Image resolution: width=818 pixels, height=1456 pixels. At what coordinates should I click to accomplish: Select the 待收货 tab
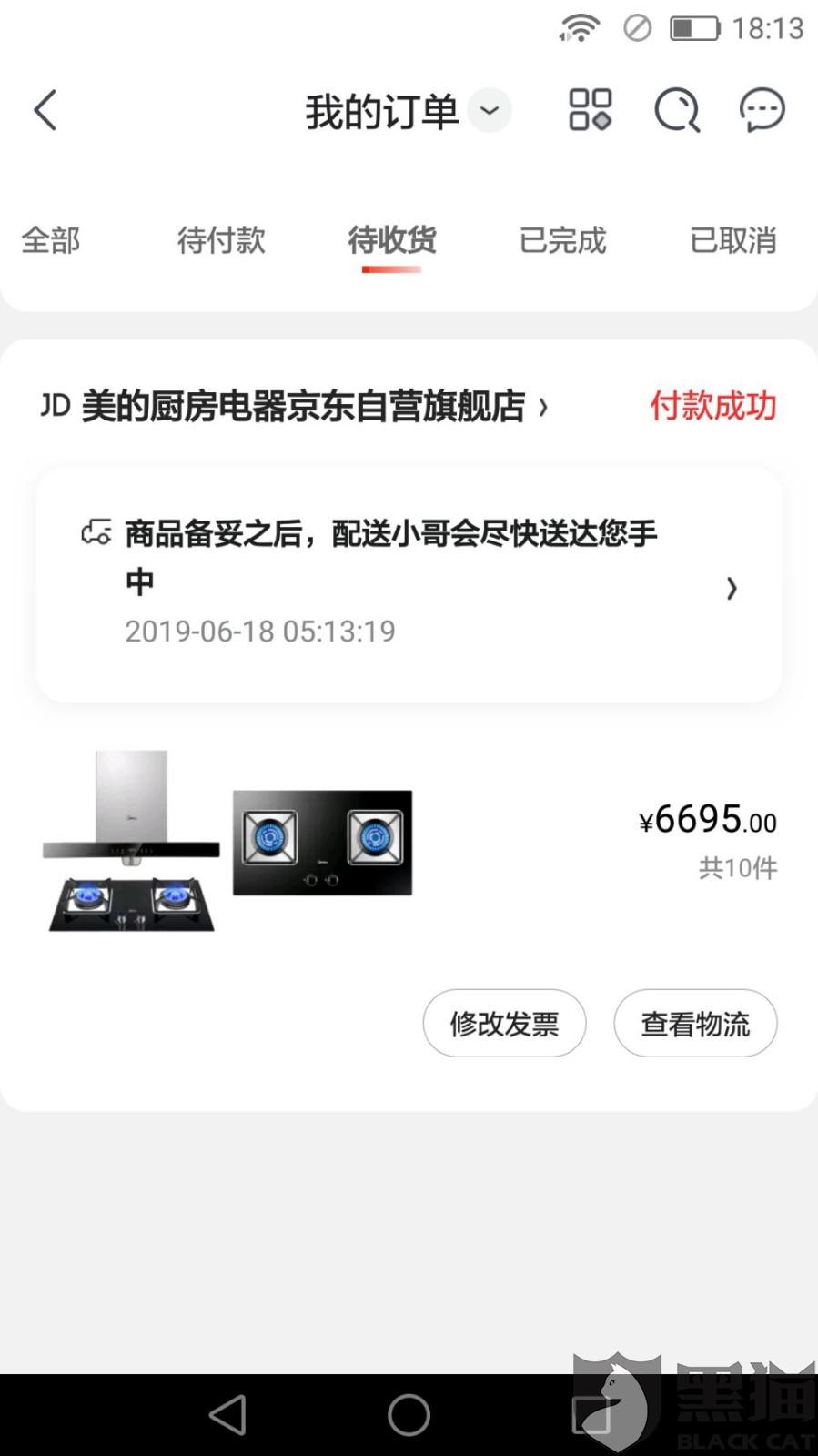pyautogui.click(x=392, y=240)
